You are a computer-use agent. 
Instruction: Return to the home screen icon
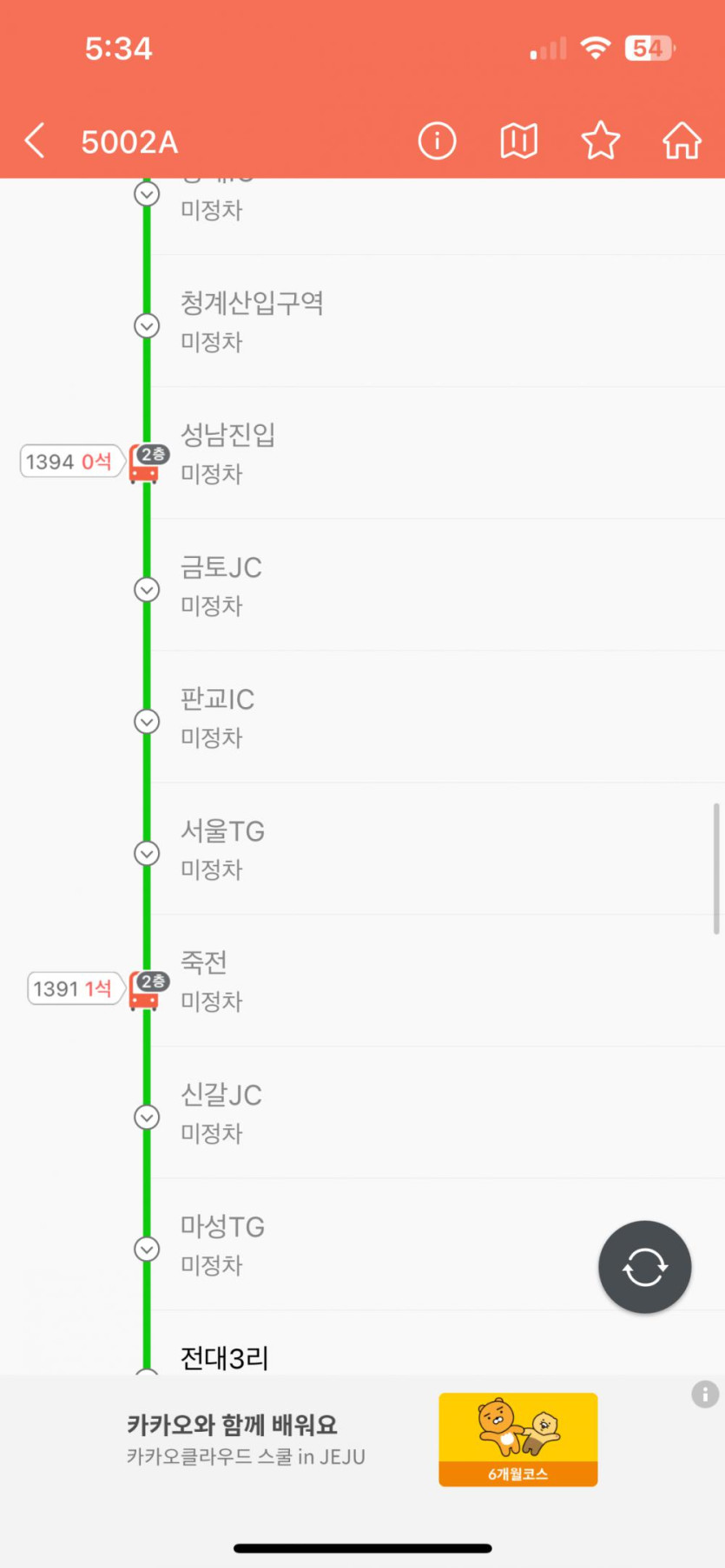point(682,141)
